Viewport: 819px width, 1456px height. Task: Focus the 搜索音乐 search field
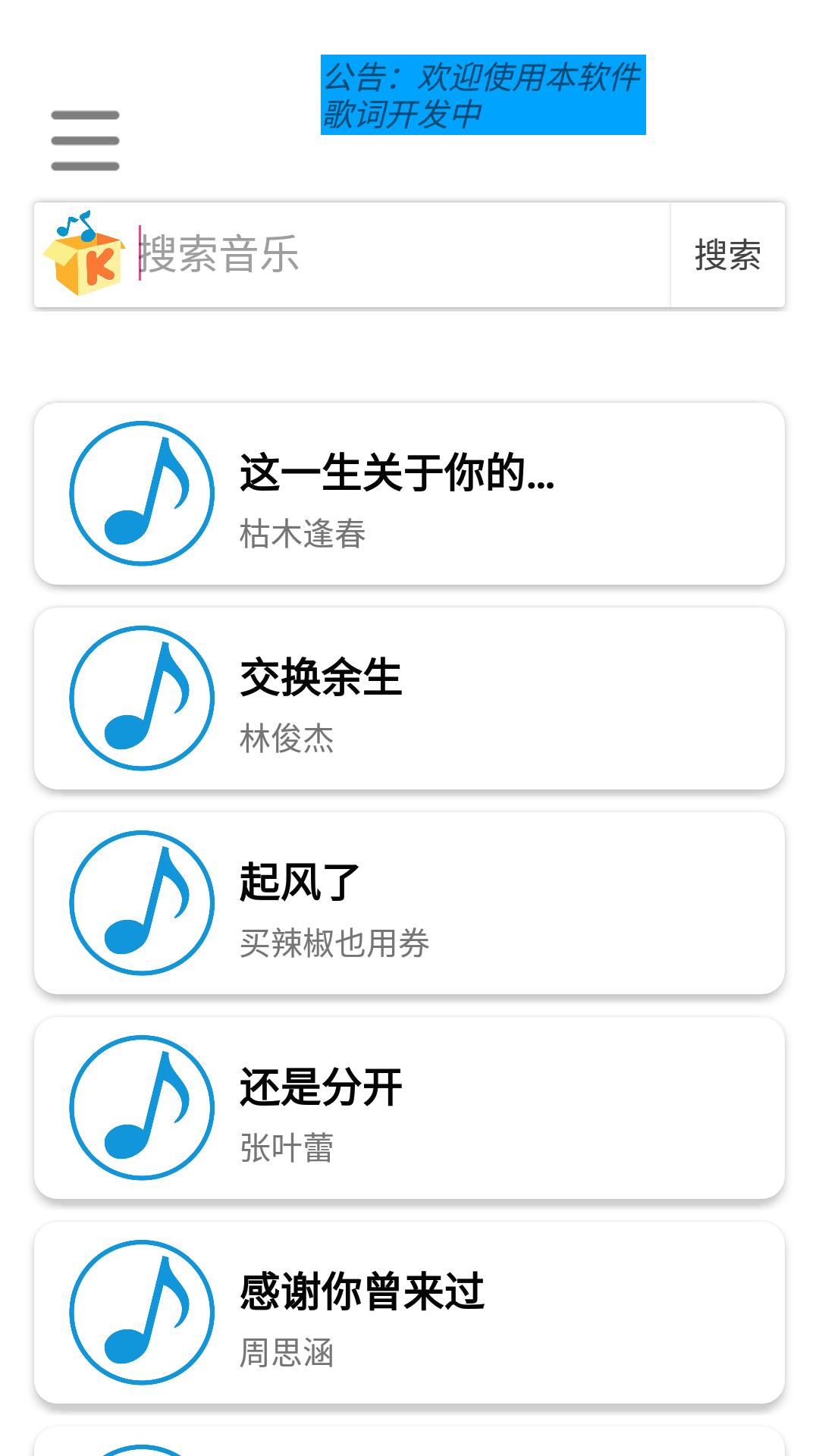coord(402,255)
